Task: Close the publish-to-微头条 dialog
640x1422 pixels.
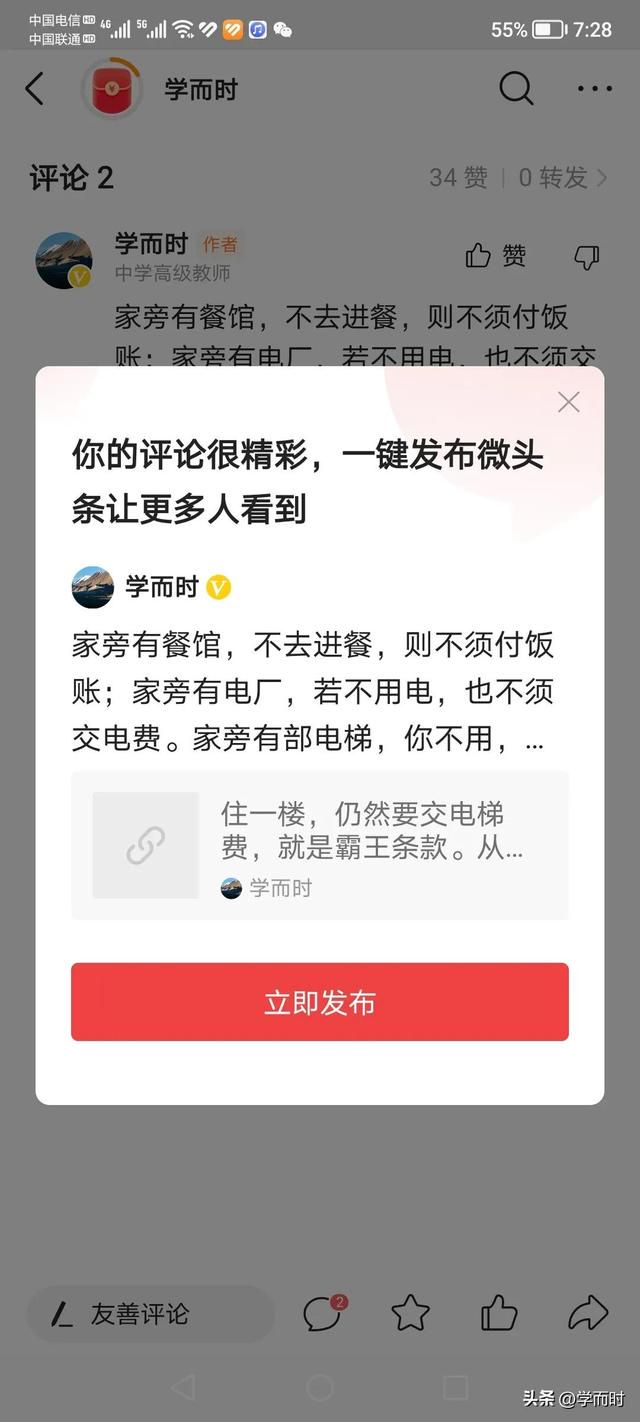Action: 568,402
